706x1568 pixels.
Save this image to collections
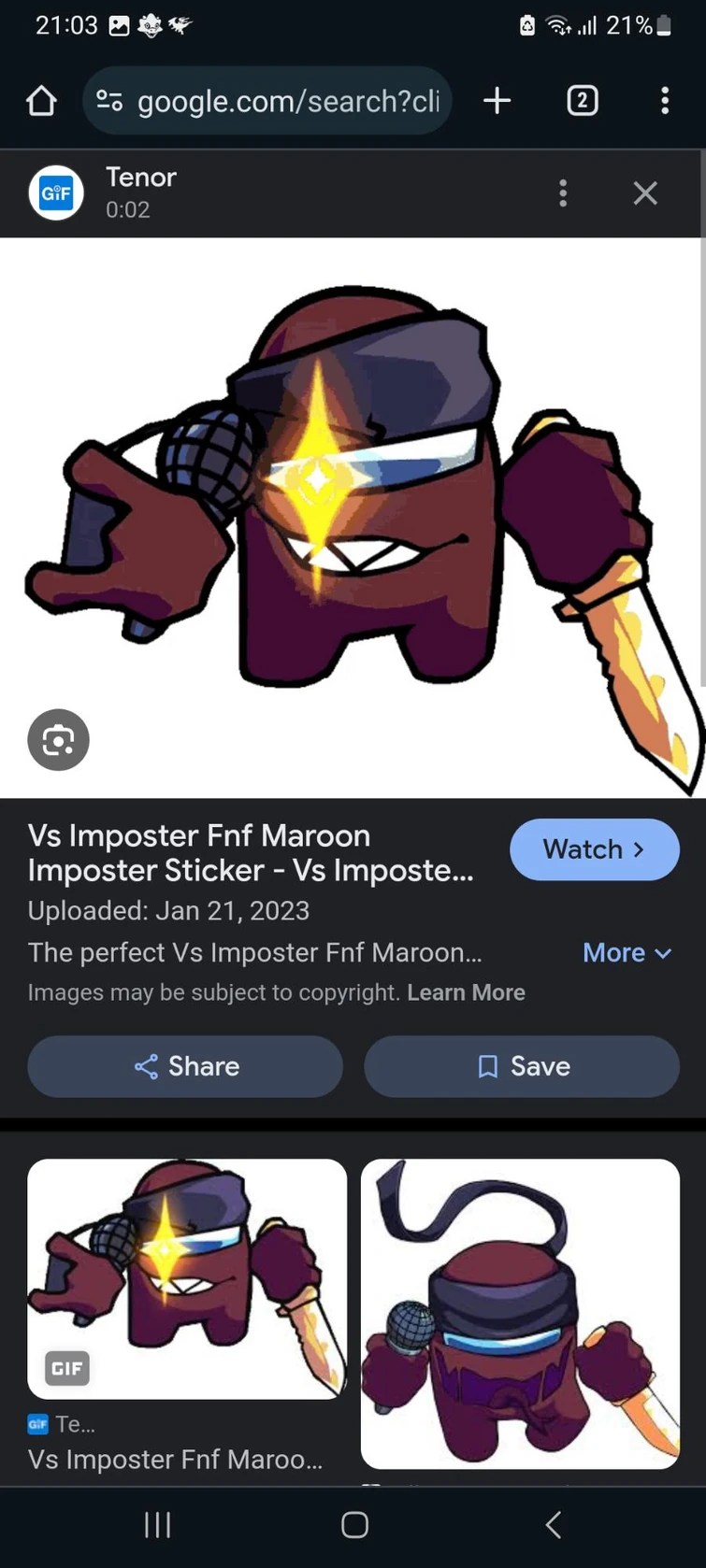(522, 1066)
